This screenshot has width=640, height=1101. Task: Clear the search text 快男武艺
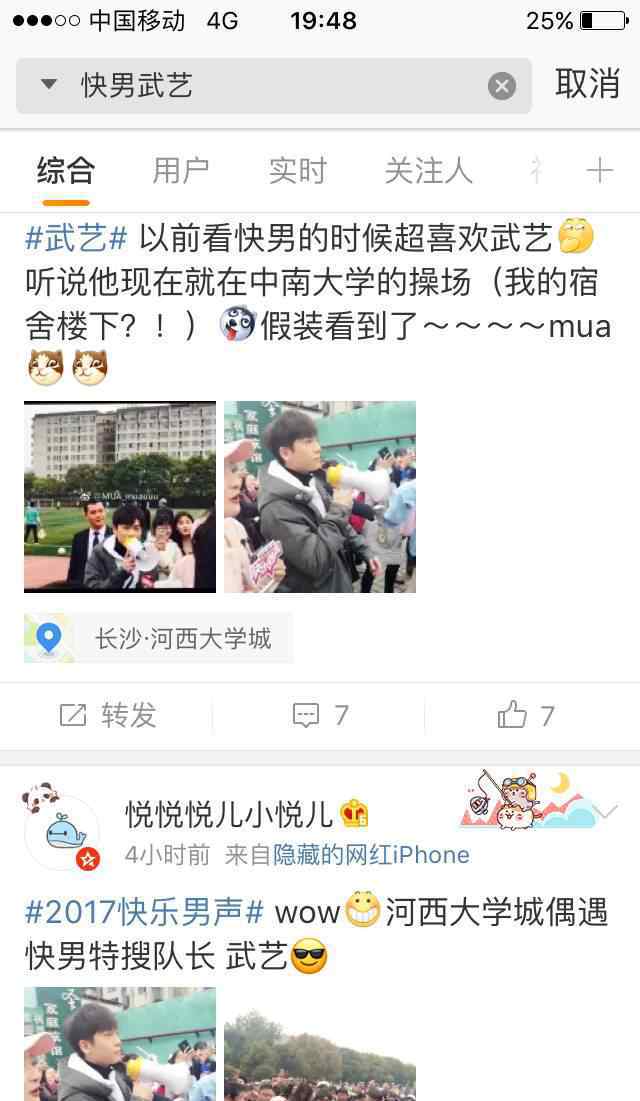click(502, 86)
